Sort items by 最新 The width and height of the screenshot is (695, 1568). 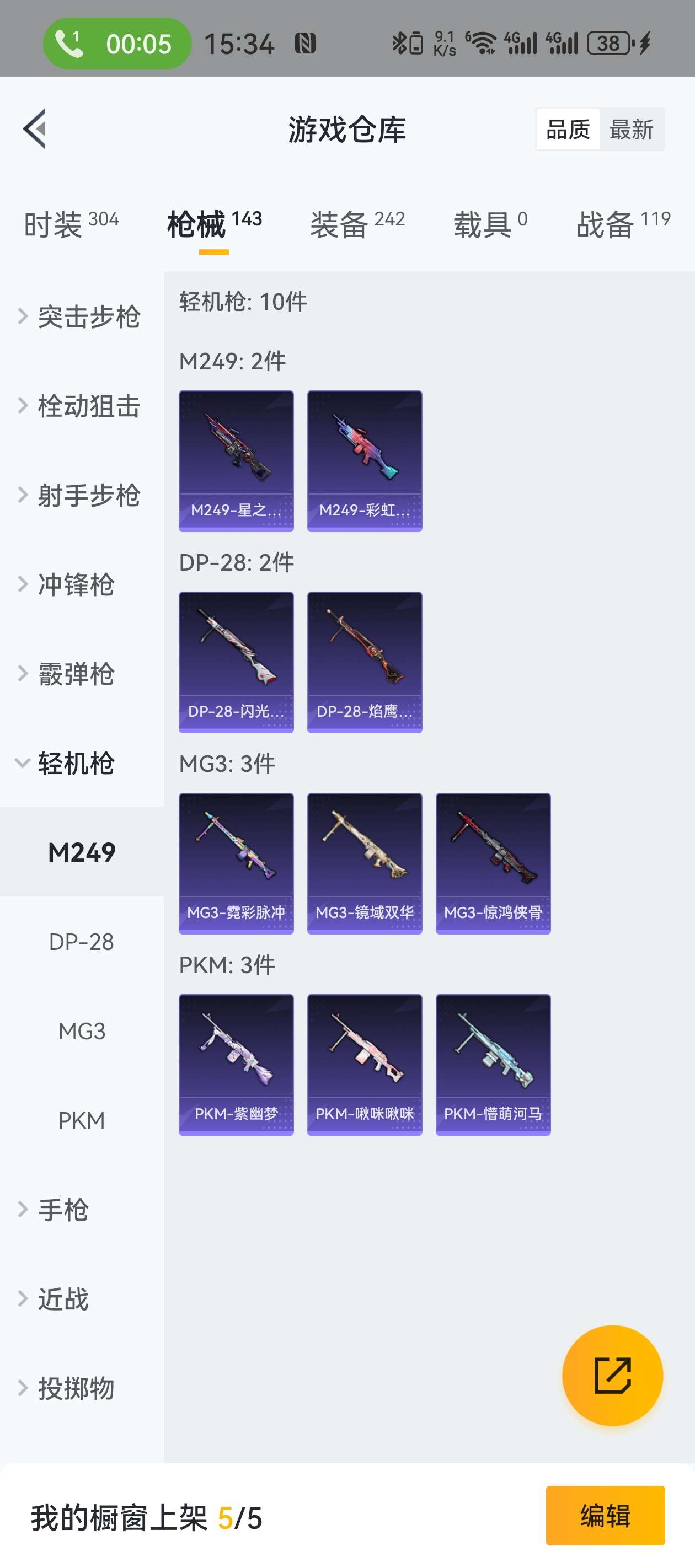(631, 130)
